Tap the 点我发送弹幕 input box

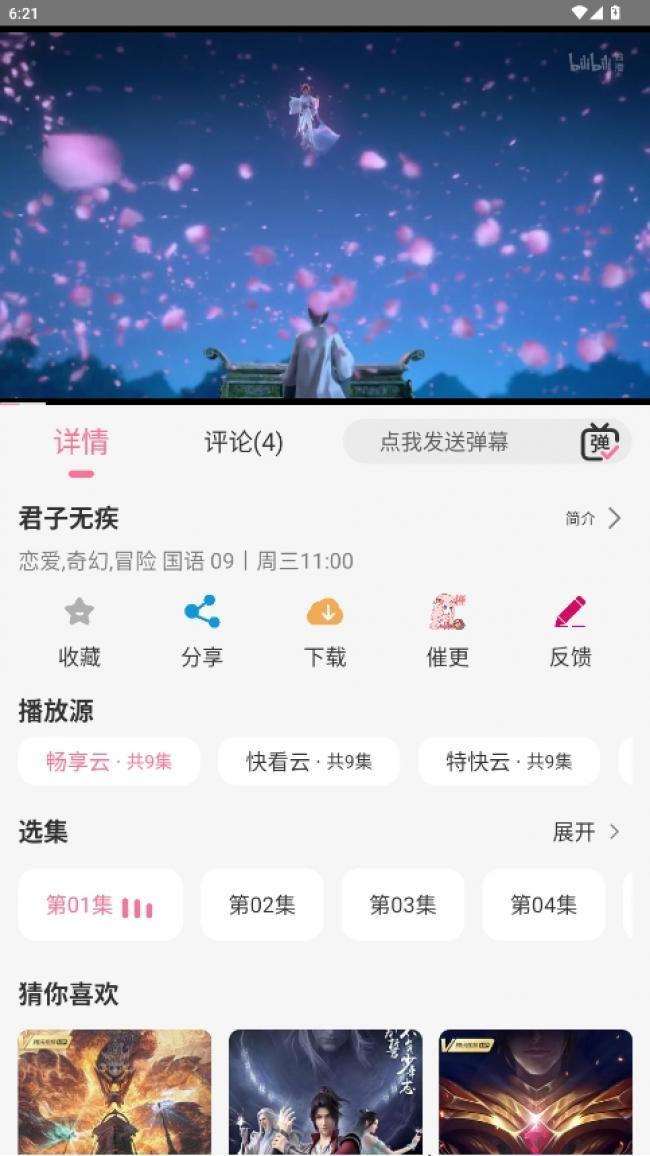point(444,442)
